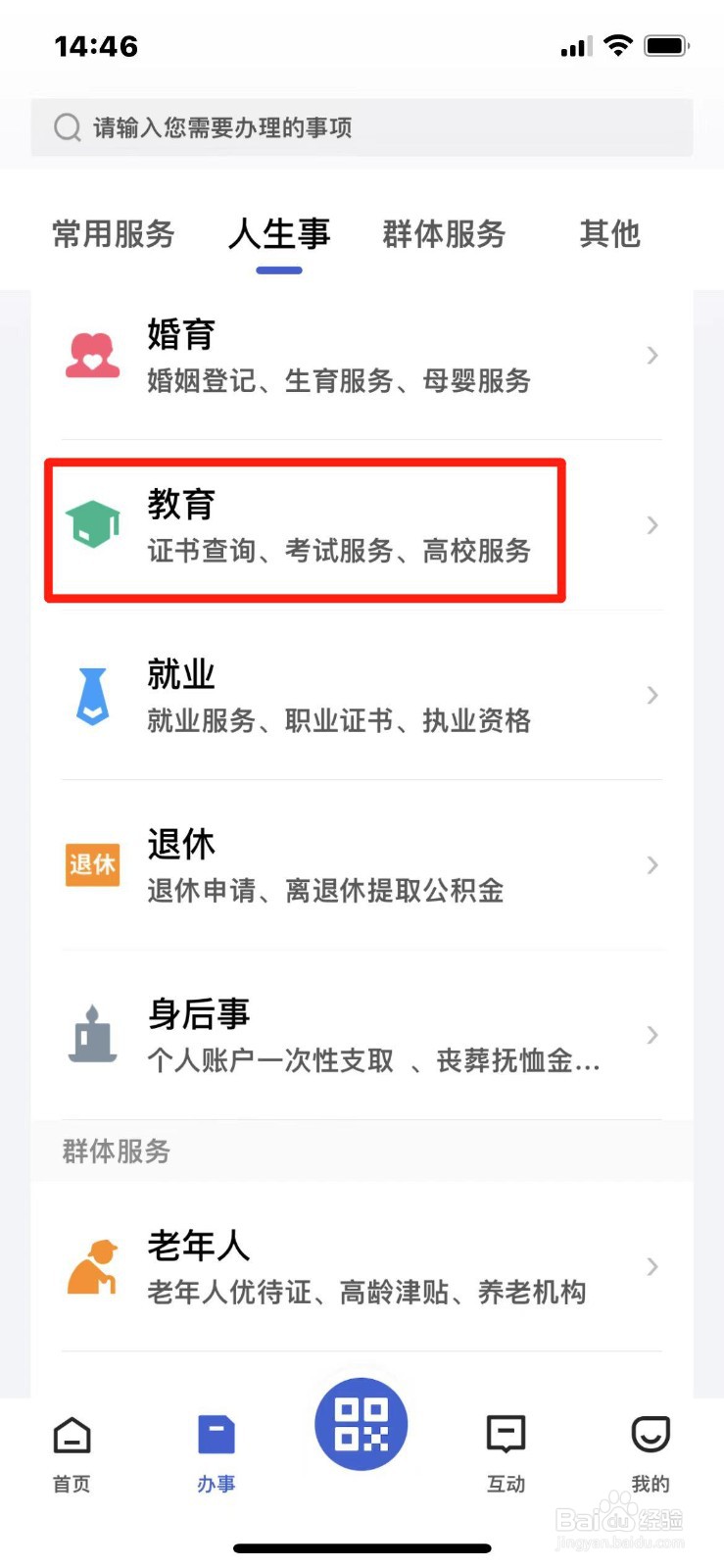Select the 身后事 candle icon

92,1035
